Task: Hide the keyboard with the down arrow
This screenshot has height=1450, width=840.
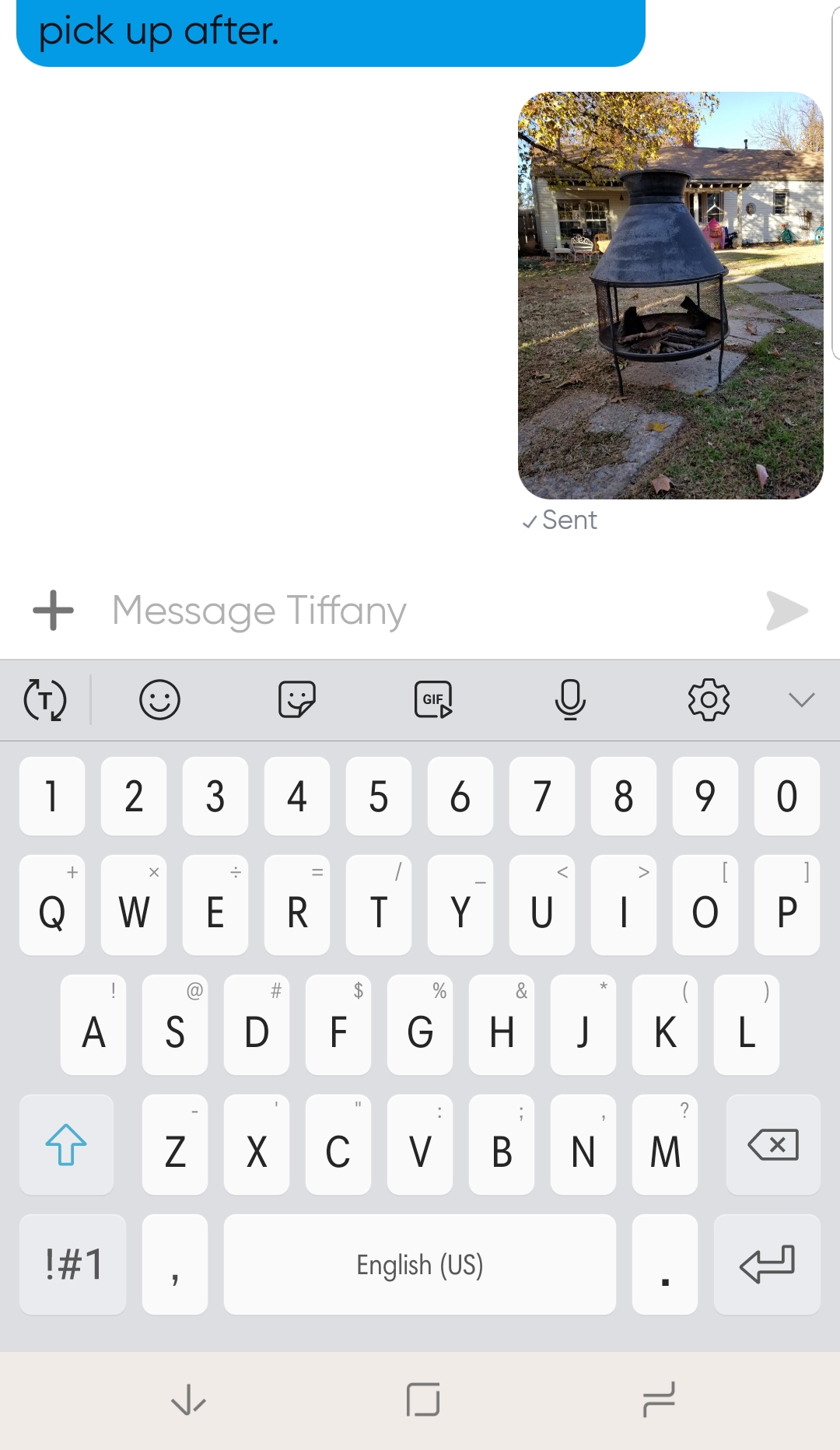Action: click(188, 1400)
